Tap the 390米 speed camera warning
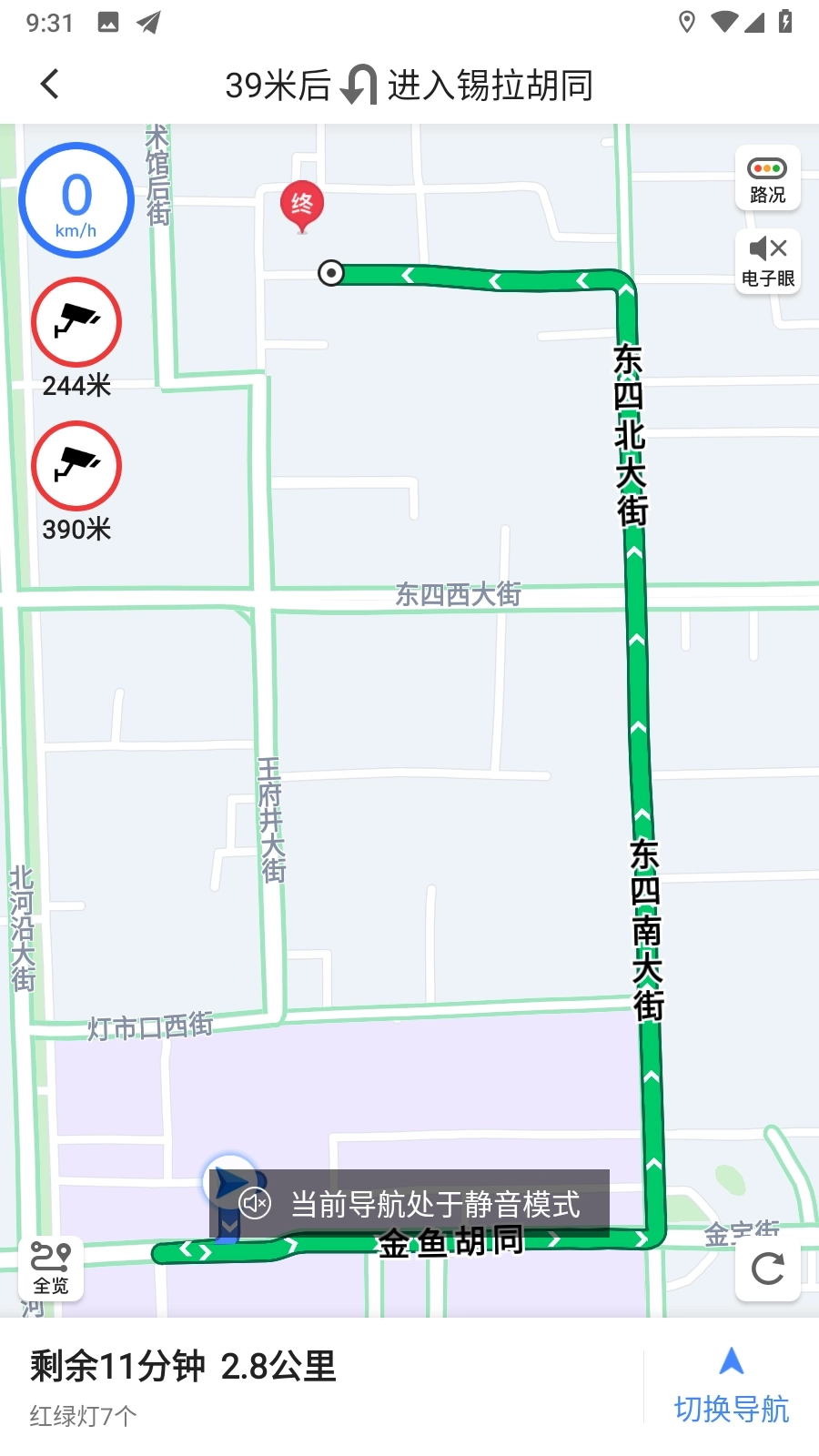This screenshot has width=819, height=1456. (76, 480)
